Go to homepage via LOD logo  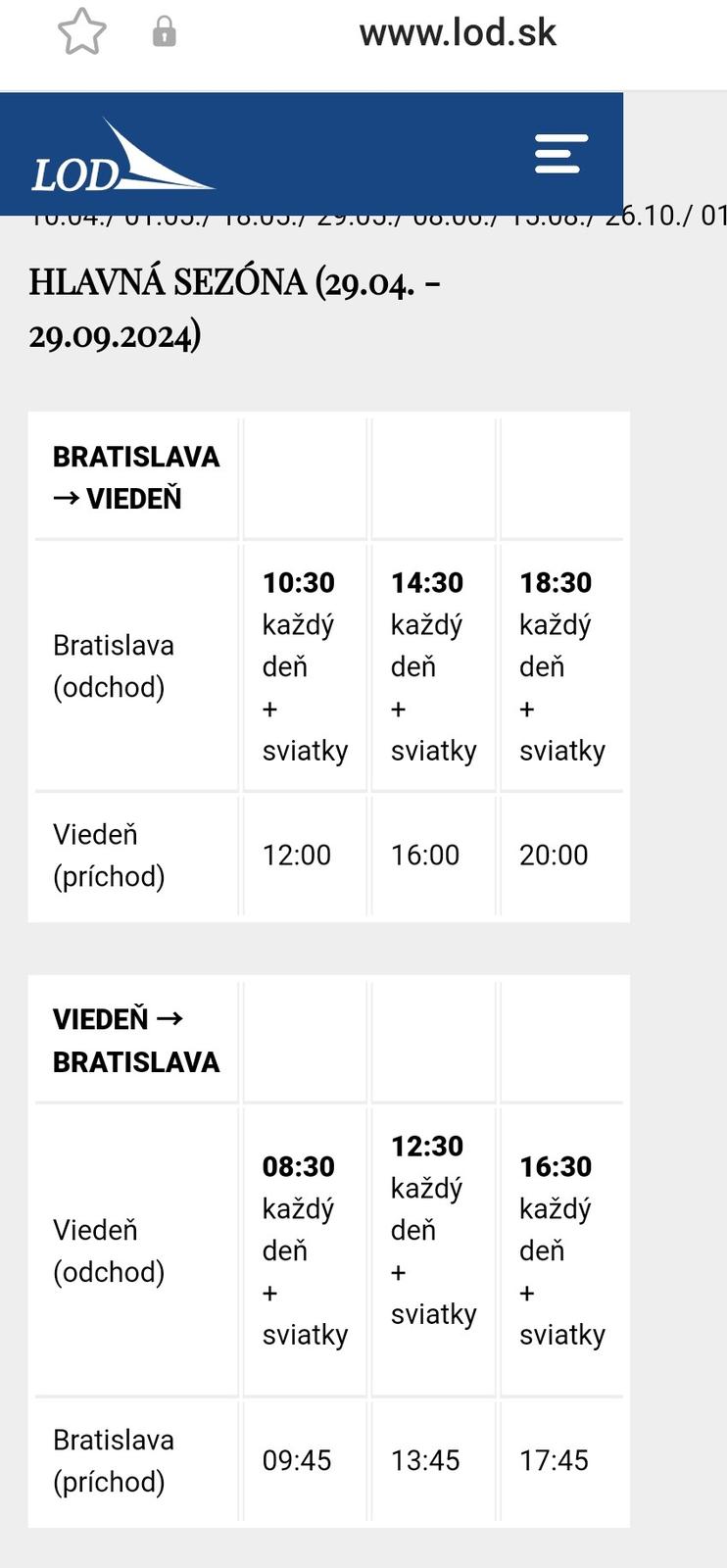click(x=121, y=157)
